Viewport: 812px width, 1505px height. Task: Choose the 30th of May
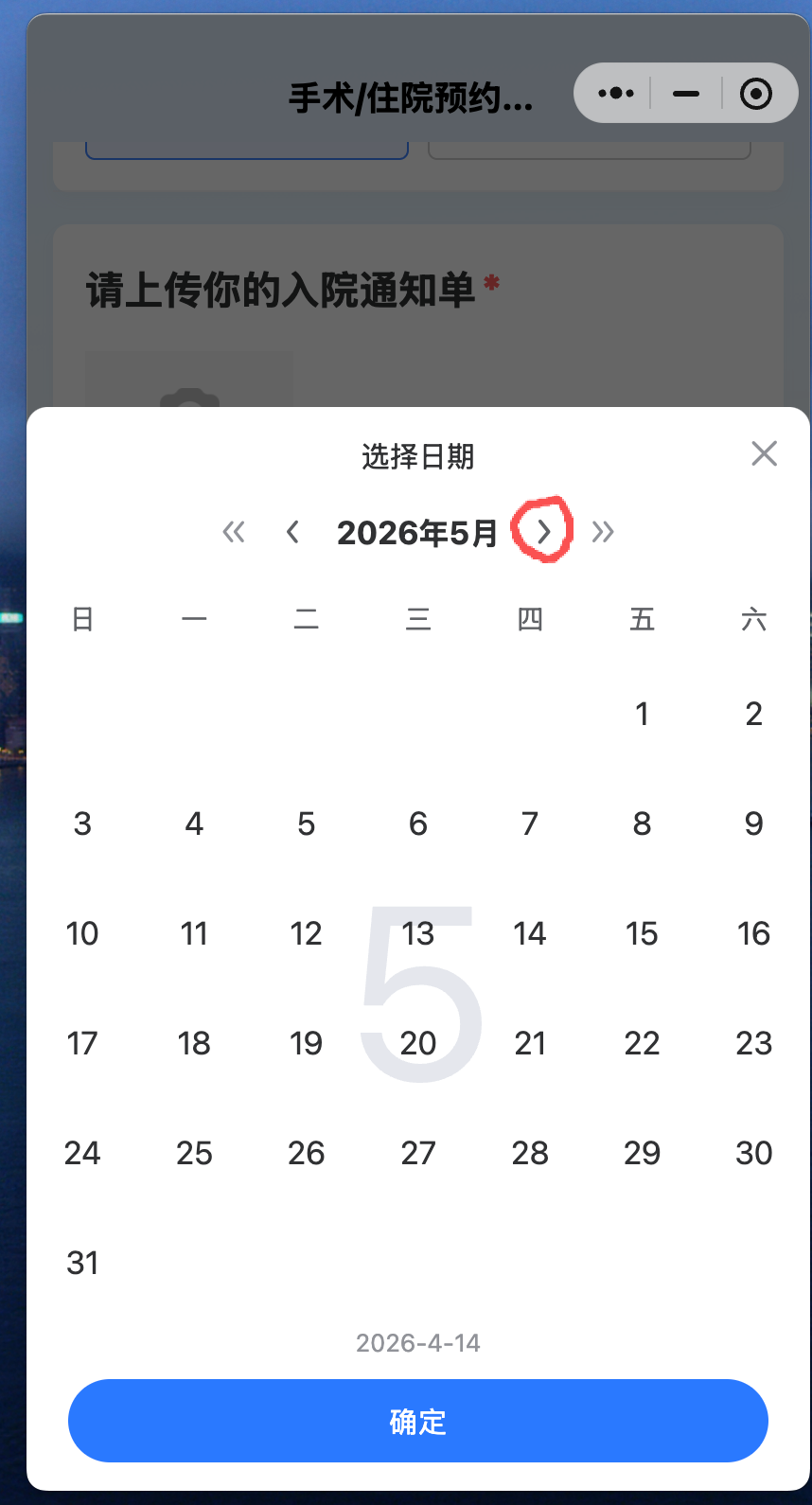(753, 1153)
